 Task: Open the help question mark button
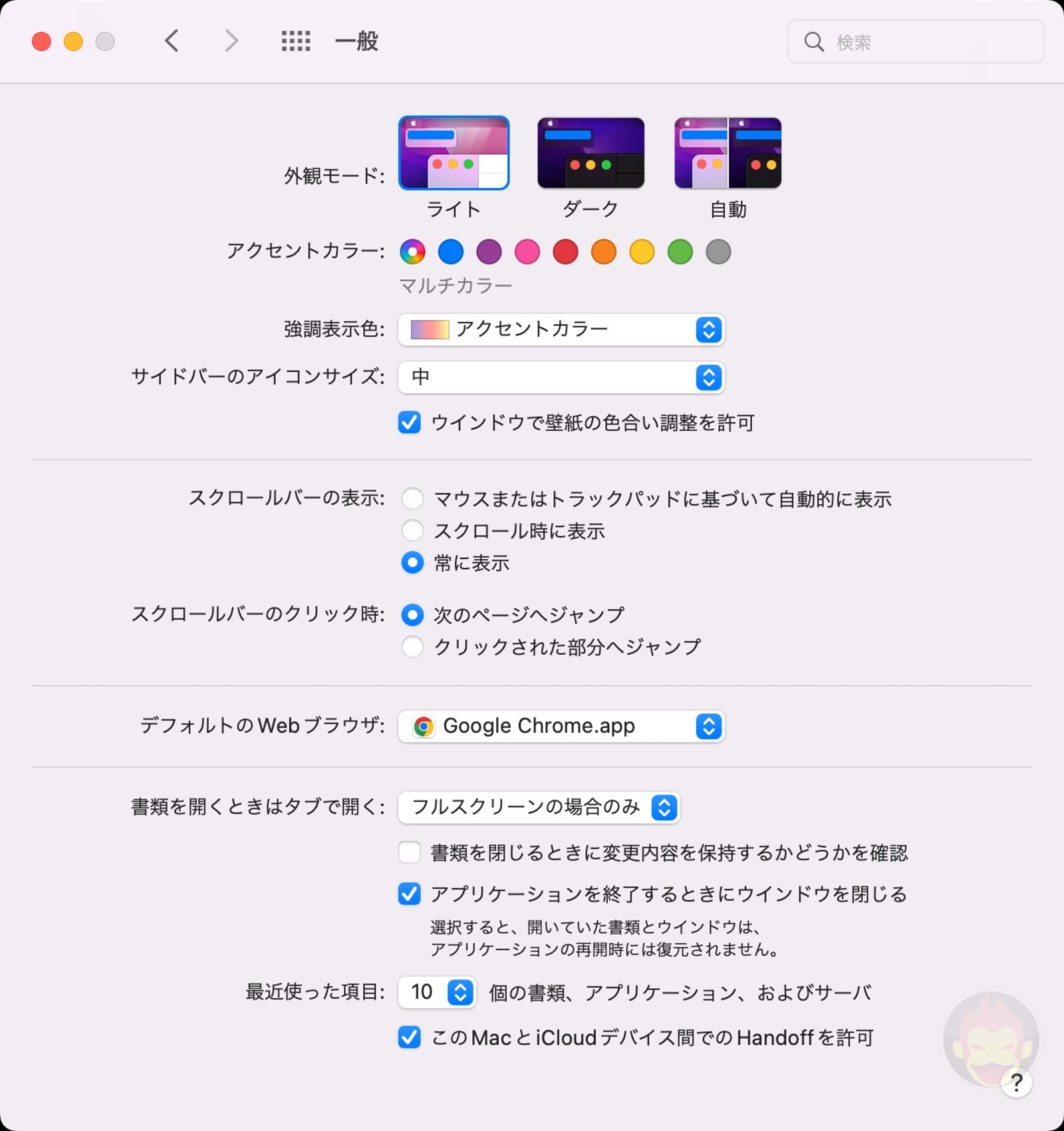[1016, 1083]
